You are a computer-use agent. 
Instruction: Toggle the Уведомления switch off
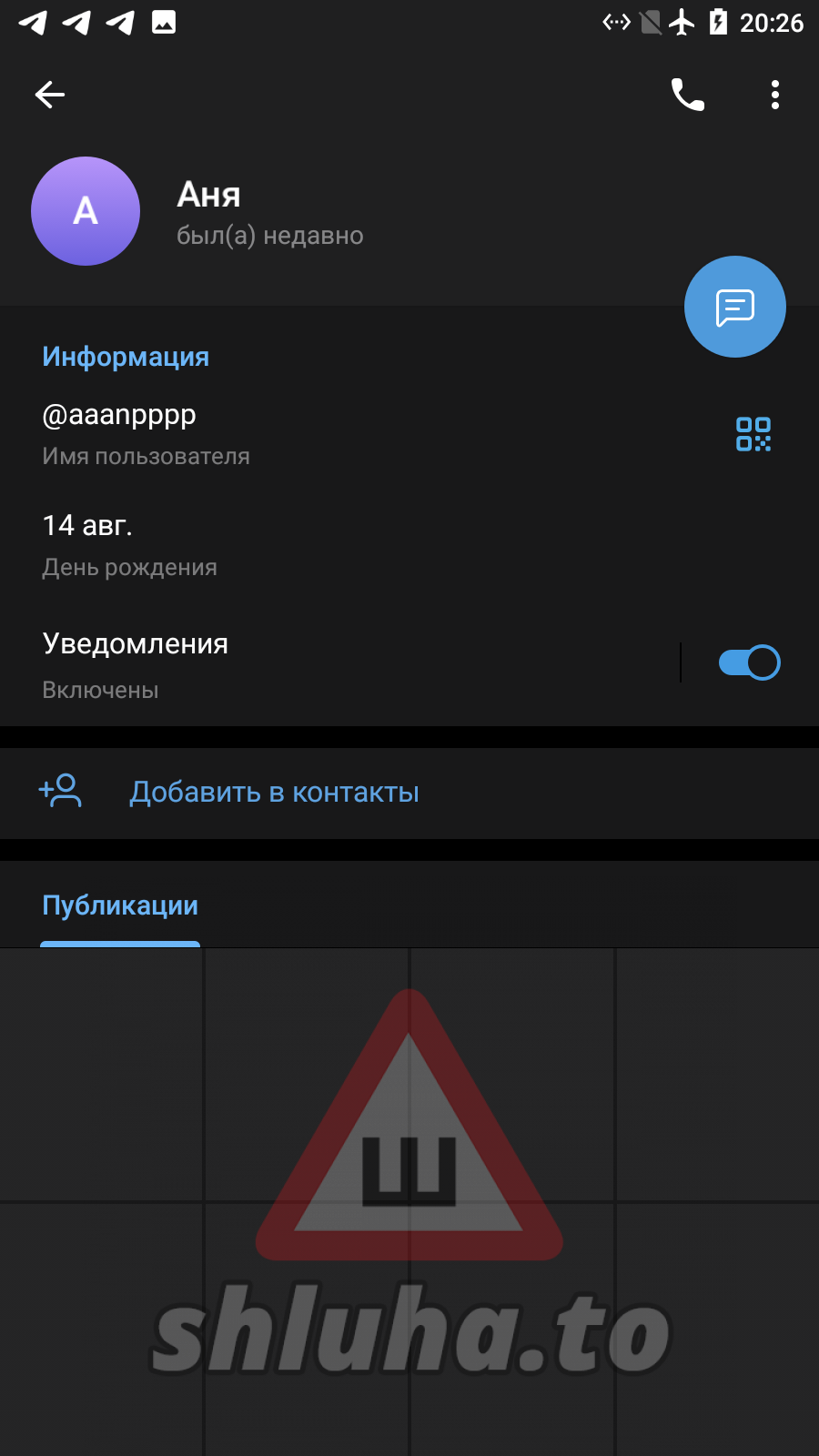748,662
